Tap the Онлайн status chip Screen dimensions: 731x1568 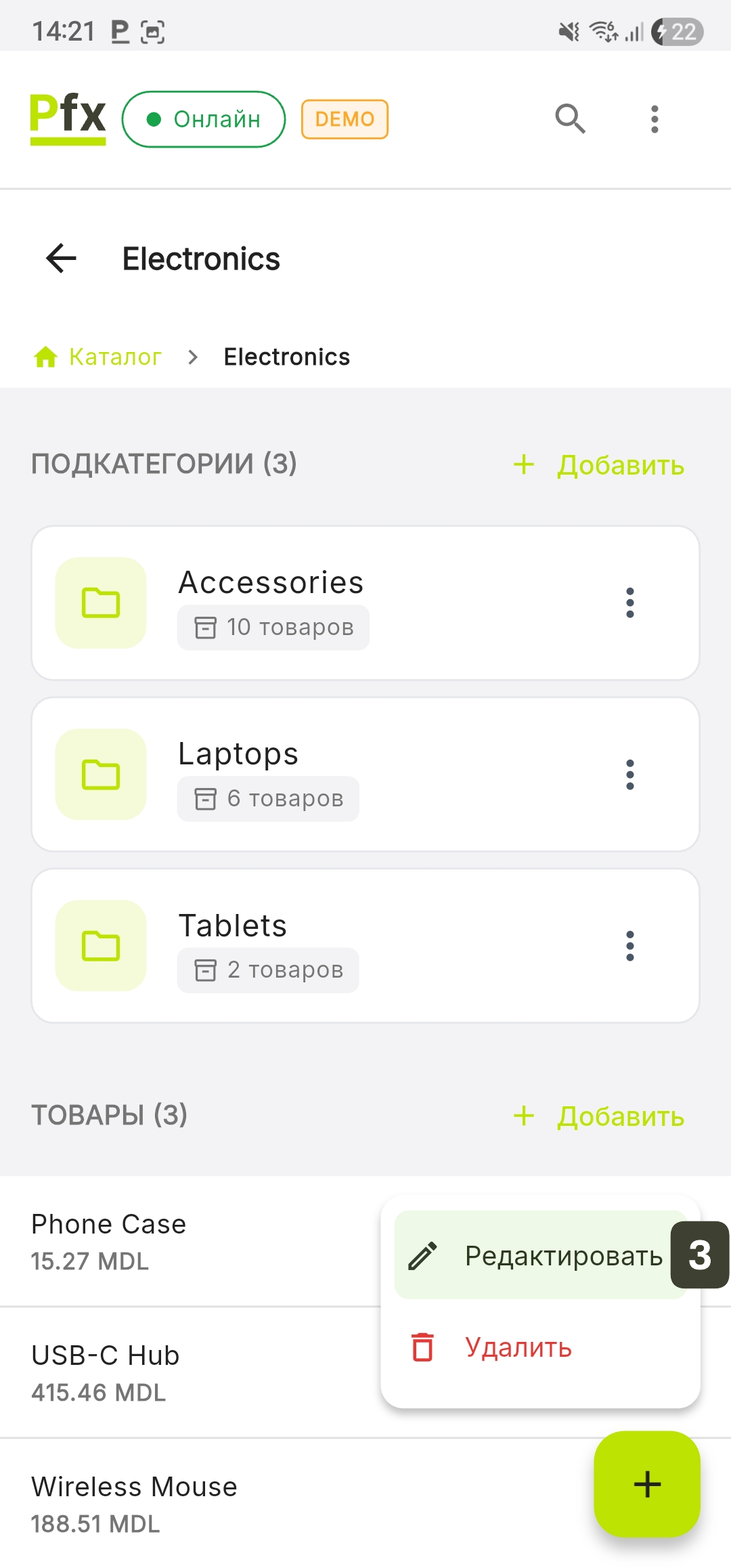click(x=204, y=119)
